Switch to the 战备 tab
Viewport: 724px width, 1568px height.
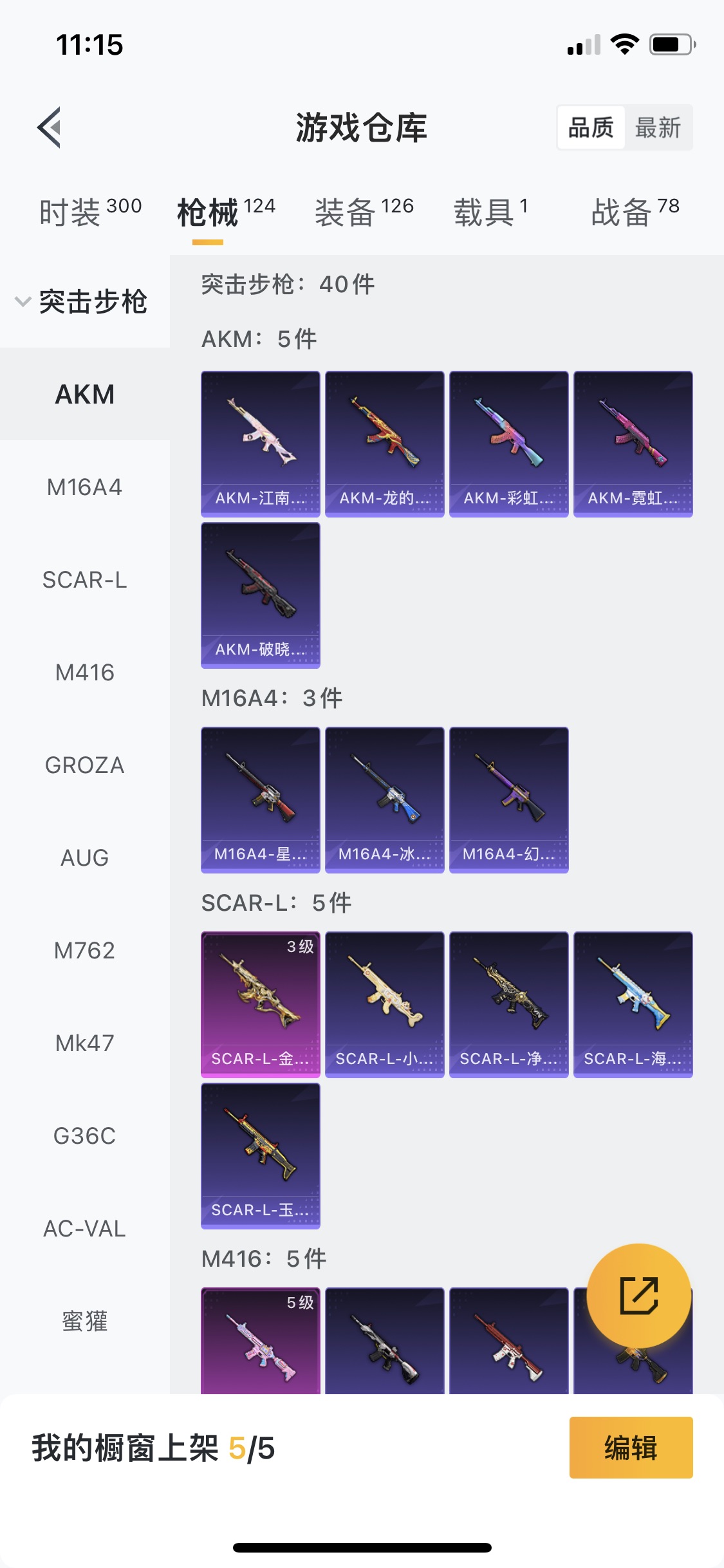click(x=635, y=212)
